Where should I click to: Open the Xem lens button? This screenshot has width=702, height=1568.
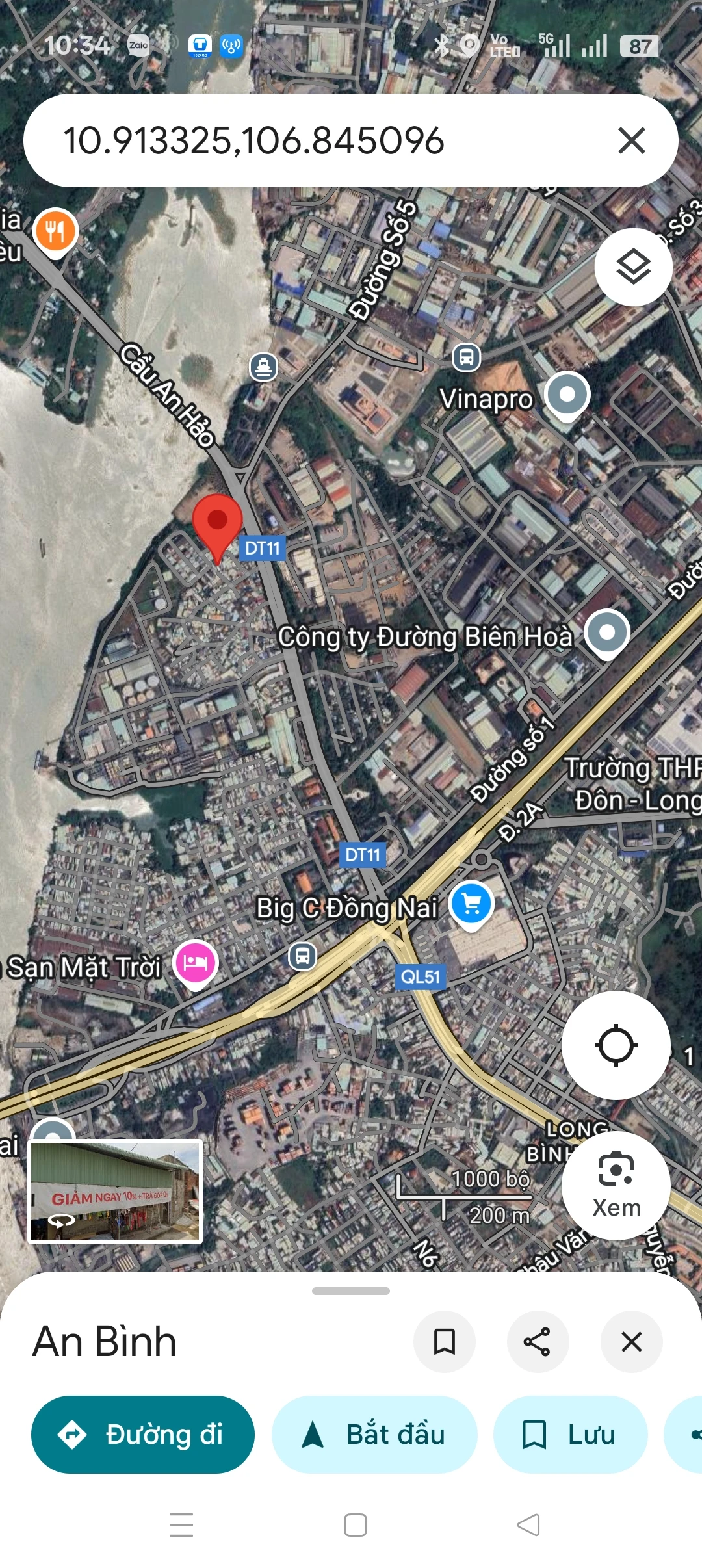616,1186
